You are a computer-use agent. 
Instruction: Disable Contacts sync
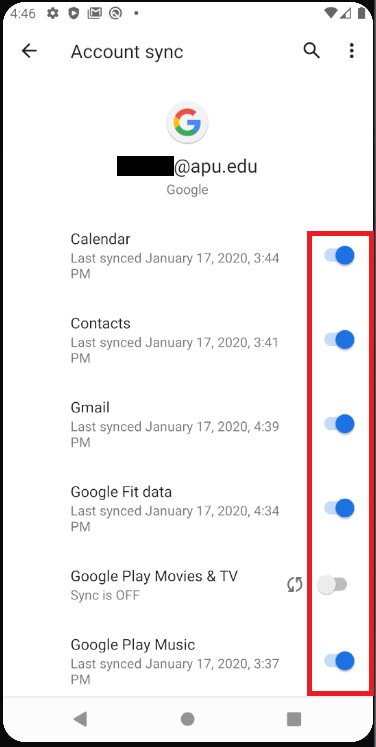[339, 340]
